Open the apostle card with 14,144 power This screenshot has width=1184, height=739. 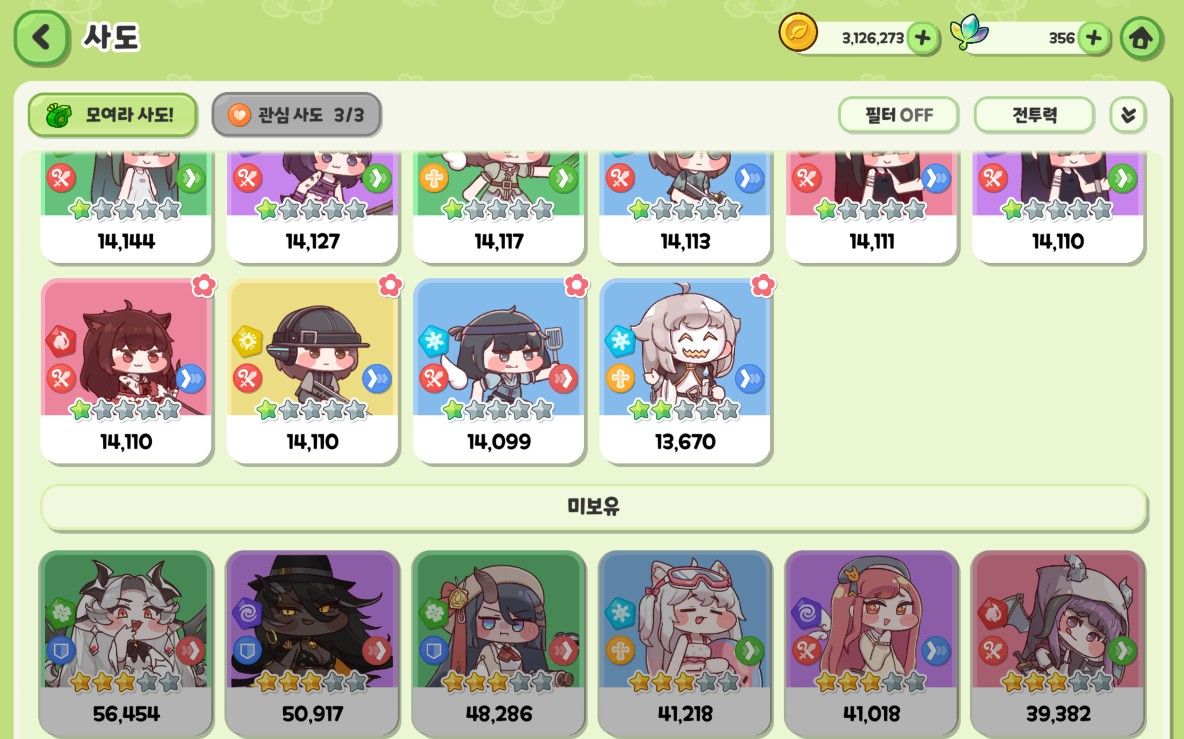tap(126, 205)
